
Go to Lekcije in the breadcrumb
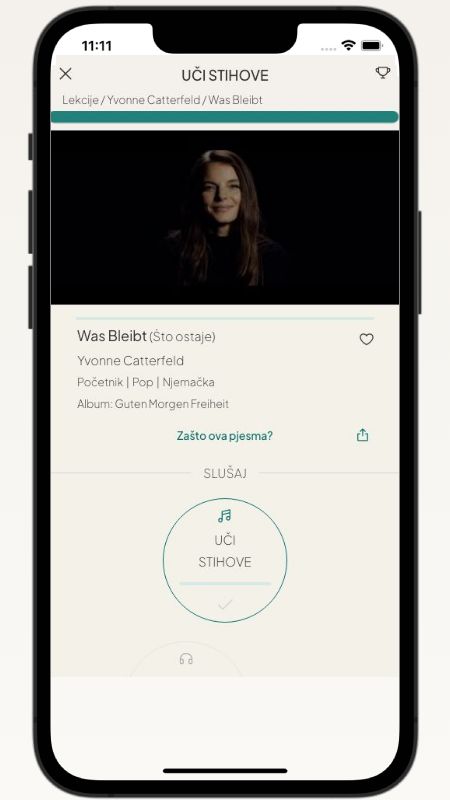coord(80,100)
